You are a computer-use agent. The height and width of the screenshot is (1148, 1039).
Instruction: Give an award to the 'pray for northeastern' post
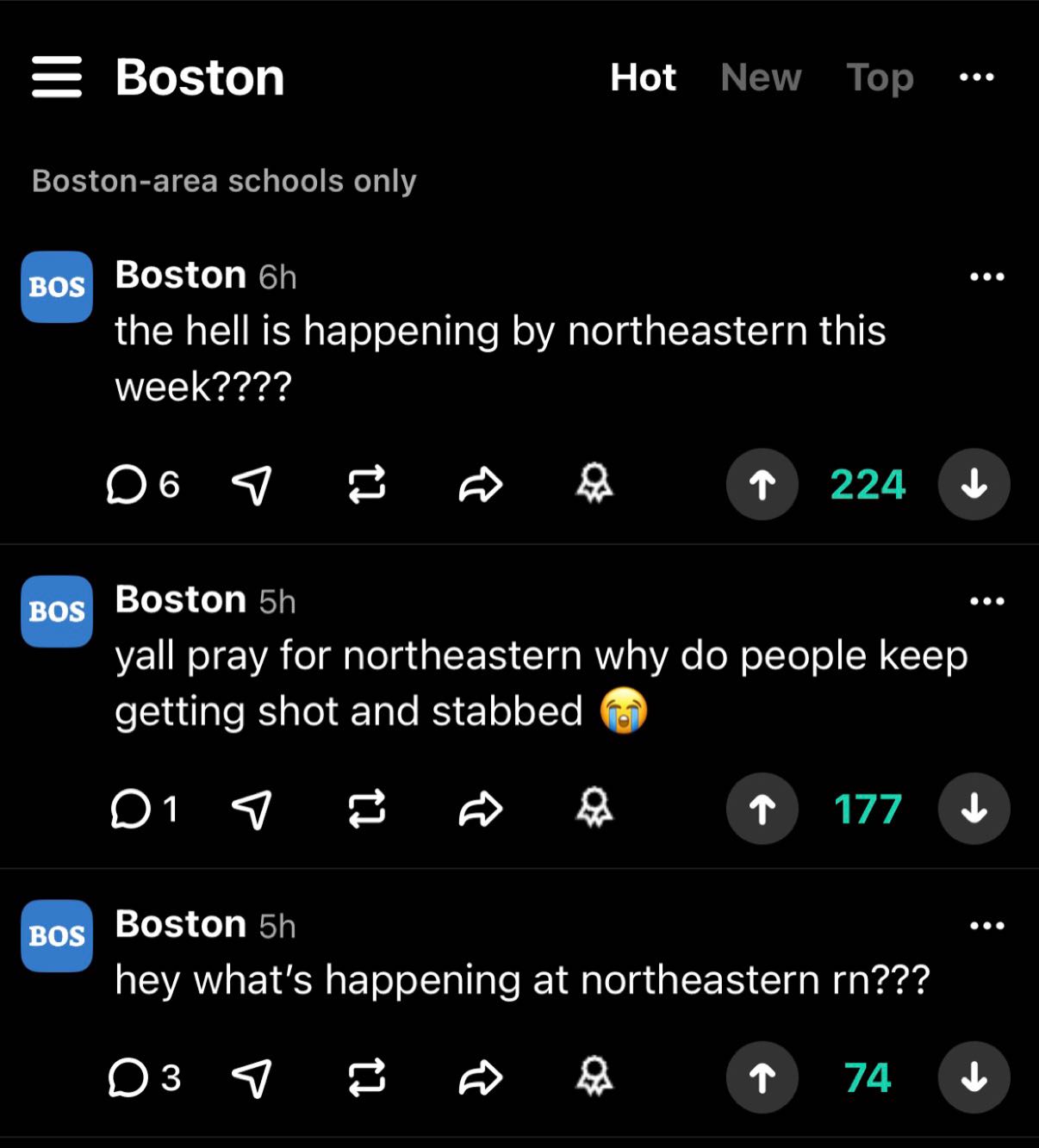pyautogui.click(x=594, y=809)
